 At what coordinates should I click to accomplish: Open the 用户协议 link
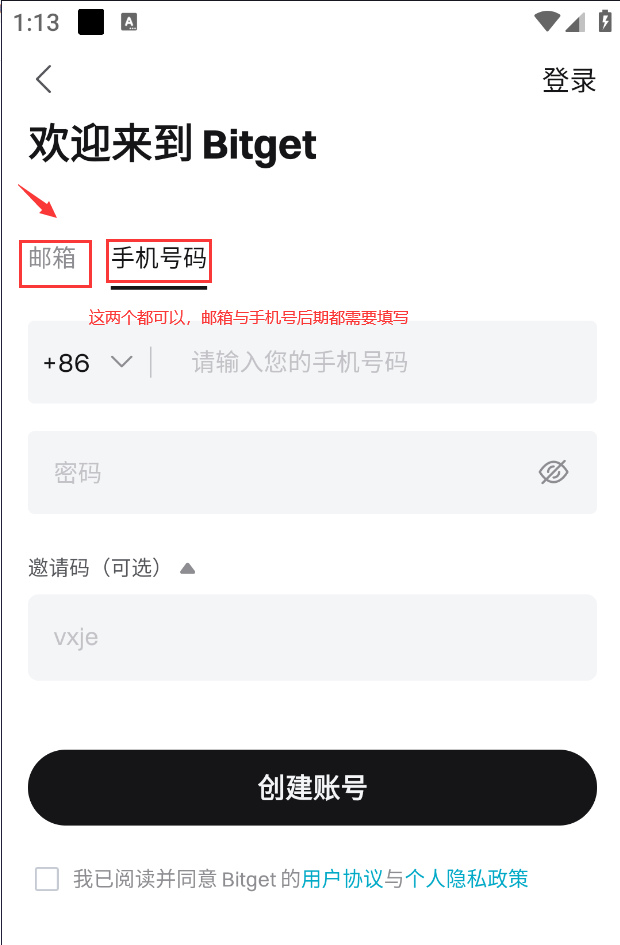[342, 879]
